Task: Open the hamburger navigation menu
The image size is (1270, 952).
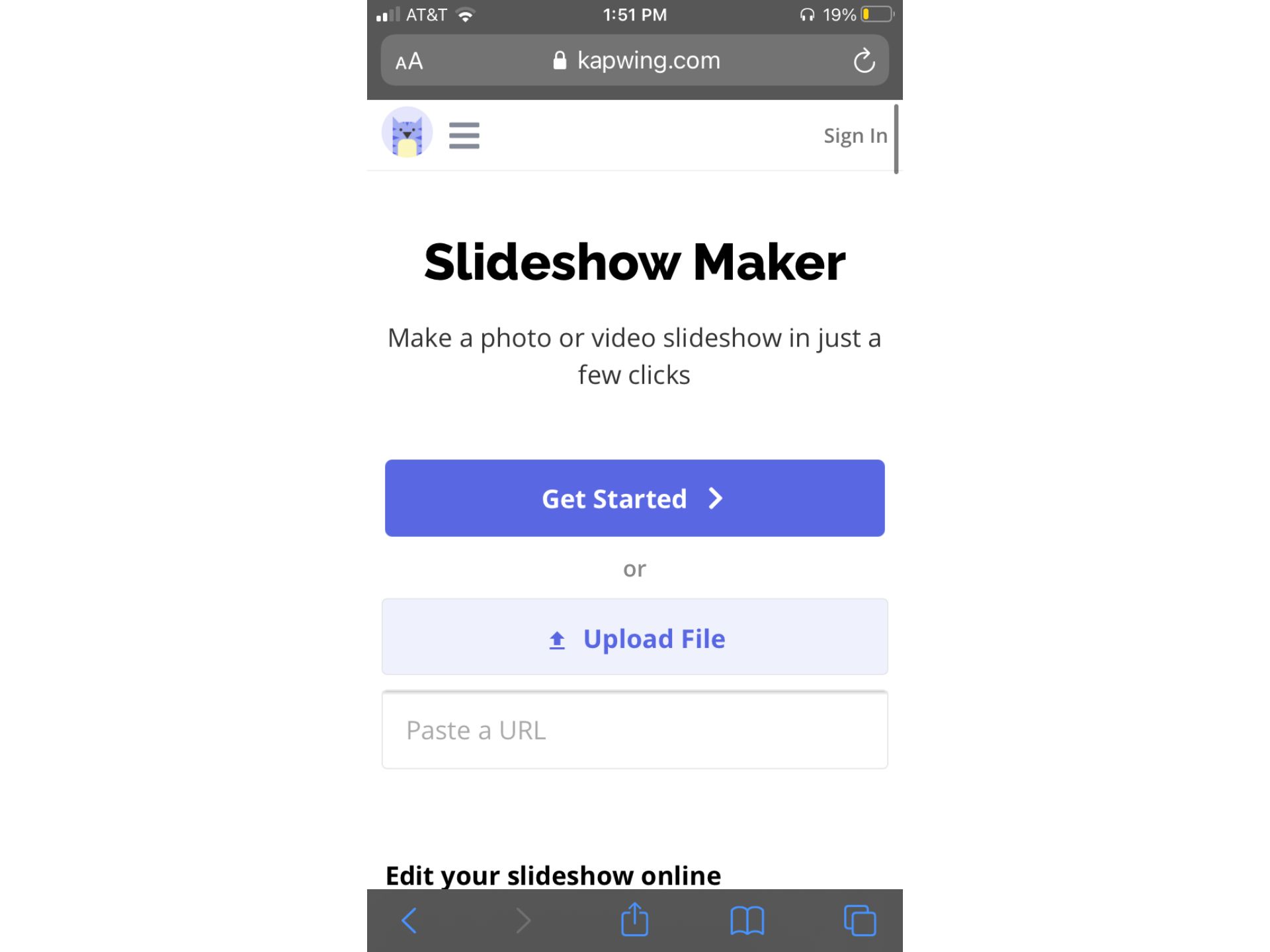Action: pyautogui.click(x=464, y=136)
